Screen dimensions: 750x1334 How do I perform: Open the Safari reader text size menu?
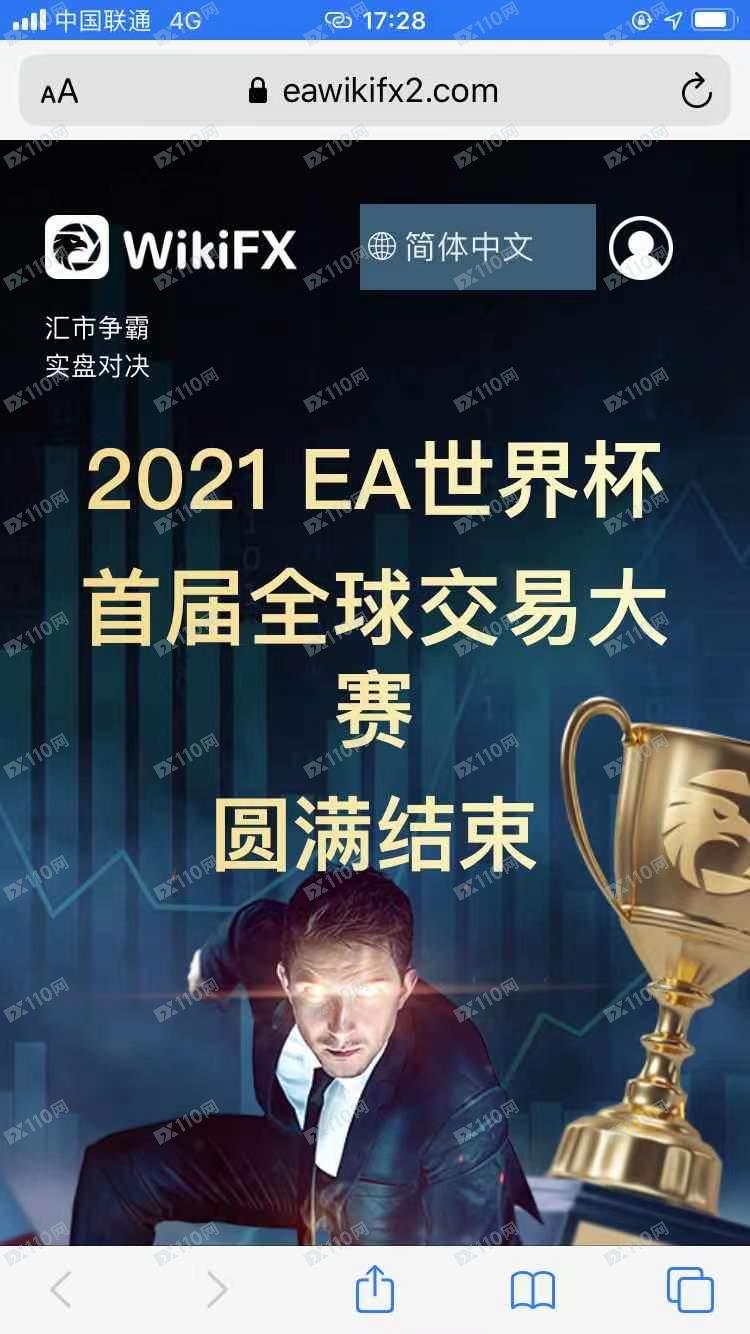tap(59, 92)
